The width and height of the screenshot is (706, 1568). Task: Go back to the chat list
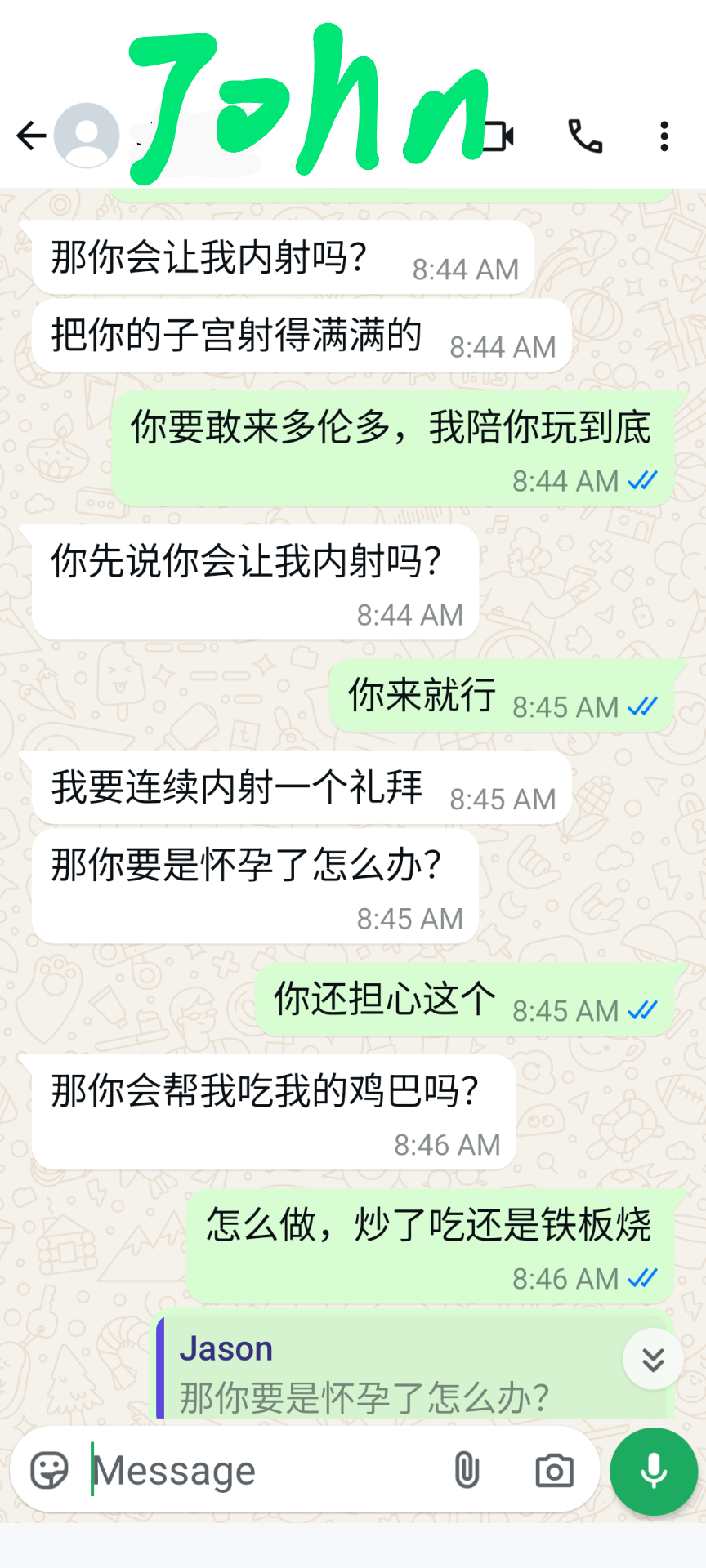(x=31, y=136)
